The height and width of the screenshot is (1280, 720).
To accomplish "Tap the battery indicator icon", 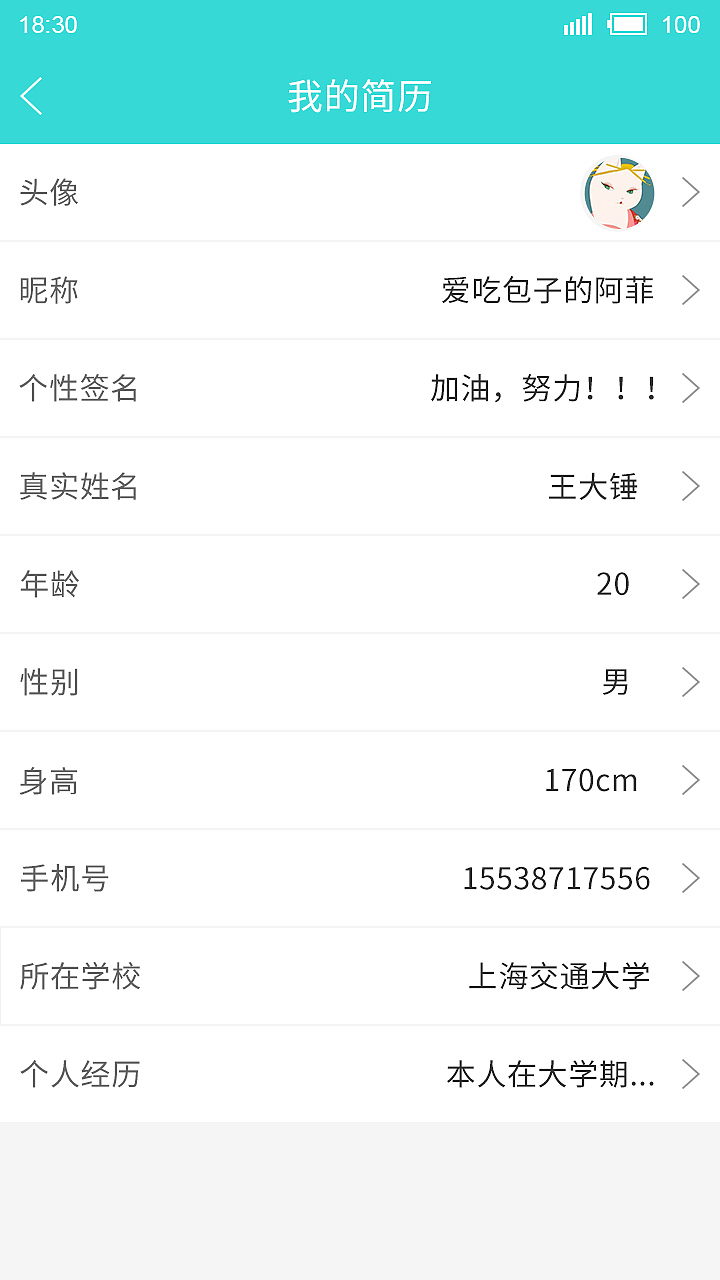I will pos(628,25).
